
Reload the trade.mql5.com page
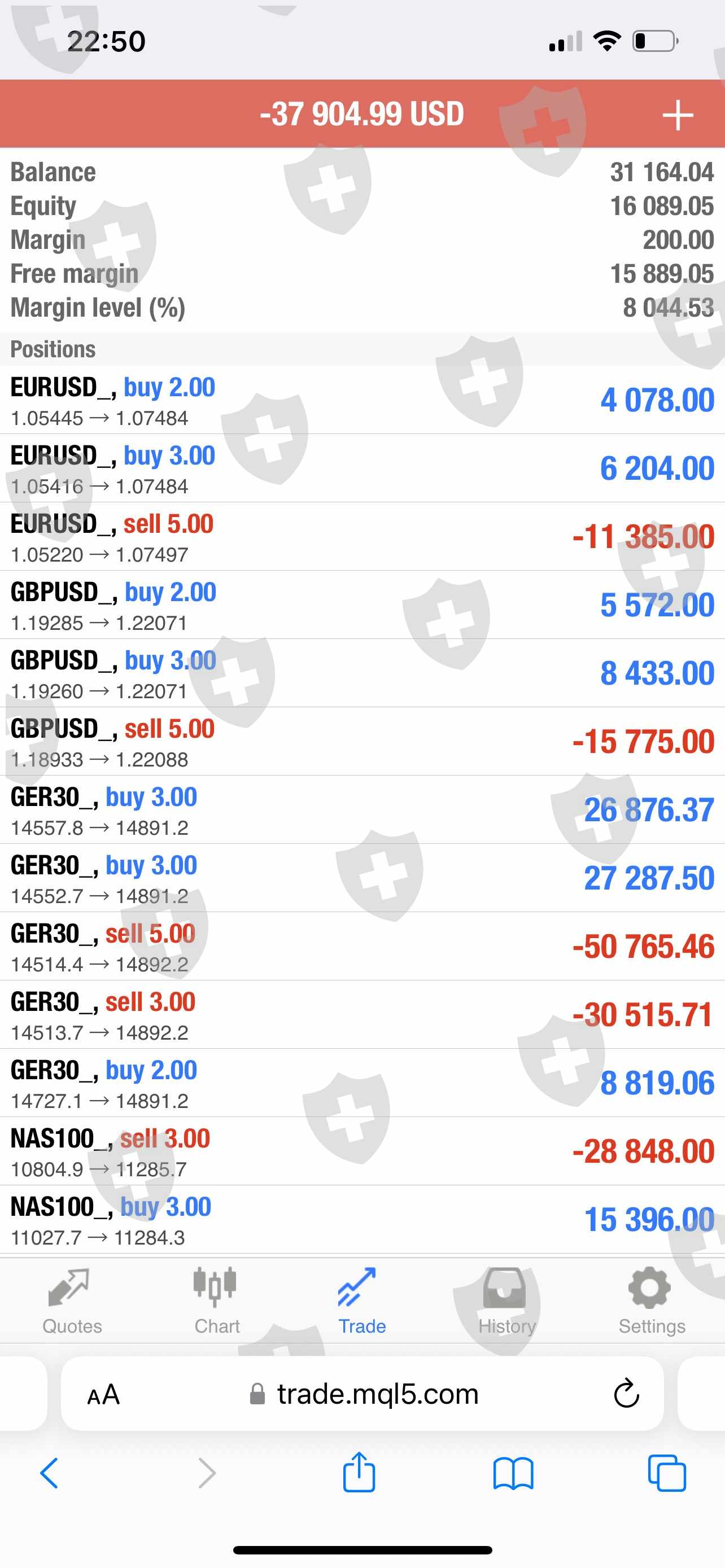(x=626, y=1394)
